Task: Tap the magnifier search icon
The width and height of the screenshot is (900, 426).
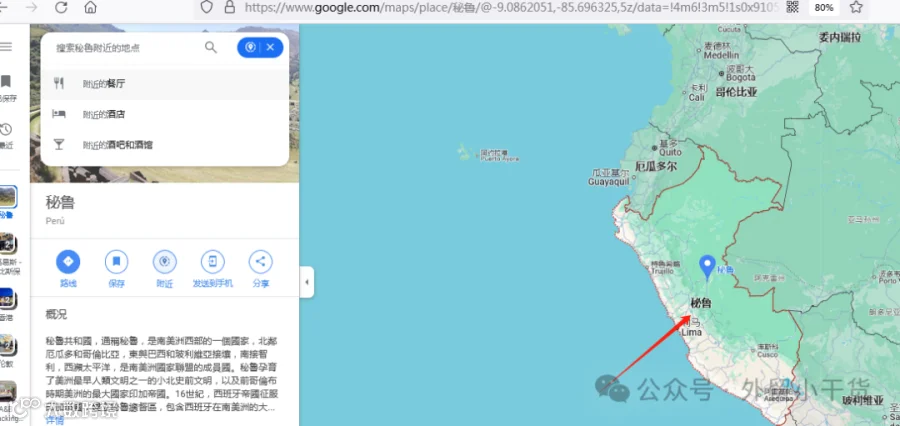Action: pyautogui.click(x=211, y=48)
